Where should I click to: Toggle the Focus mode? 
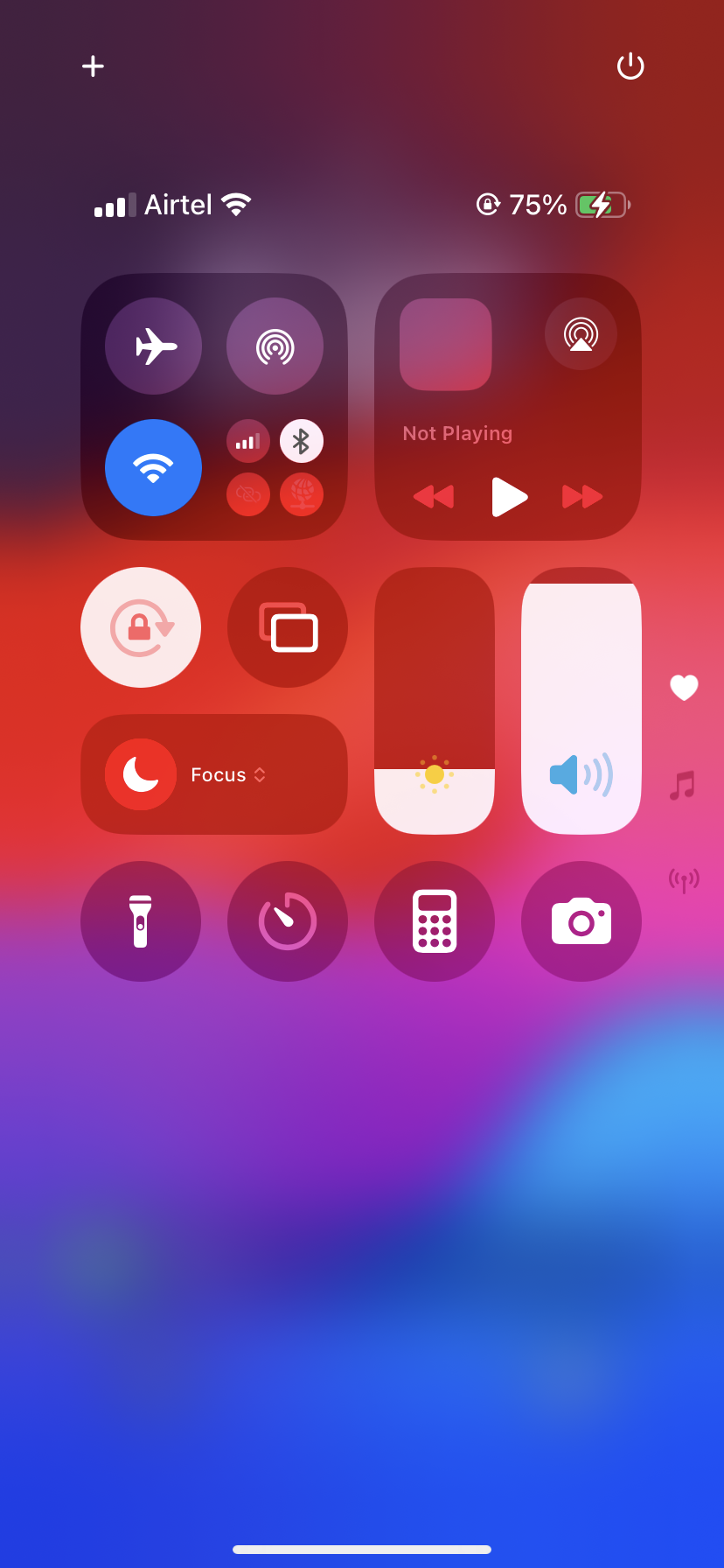141,774
